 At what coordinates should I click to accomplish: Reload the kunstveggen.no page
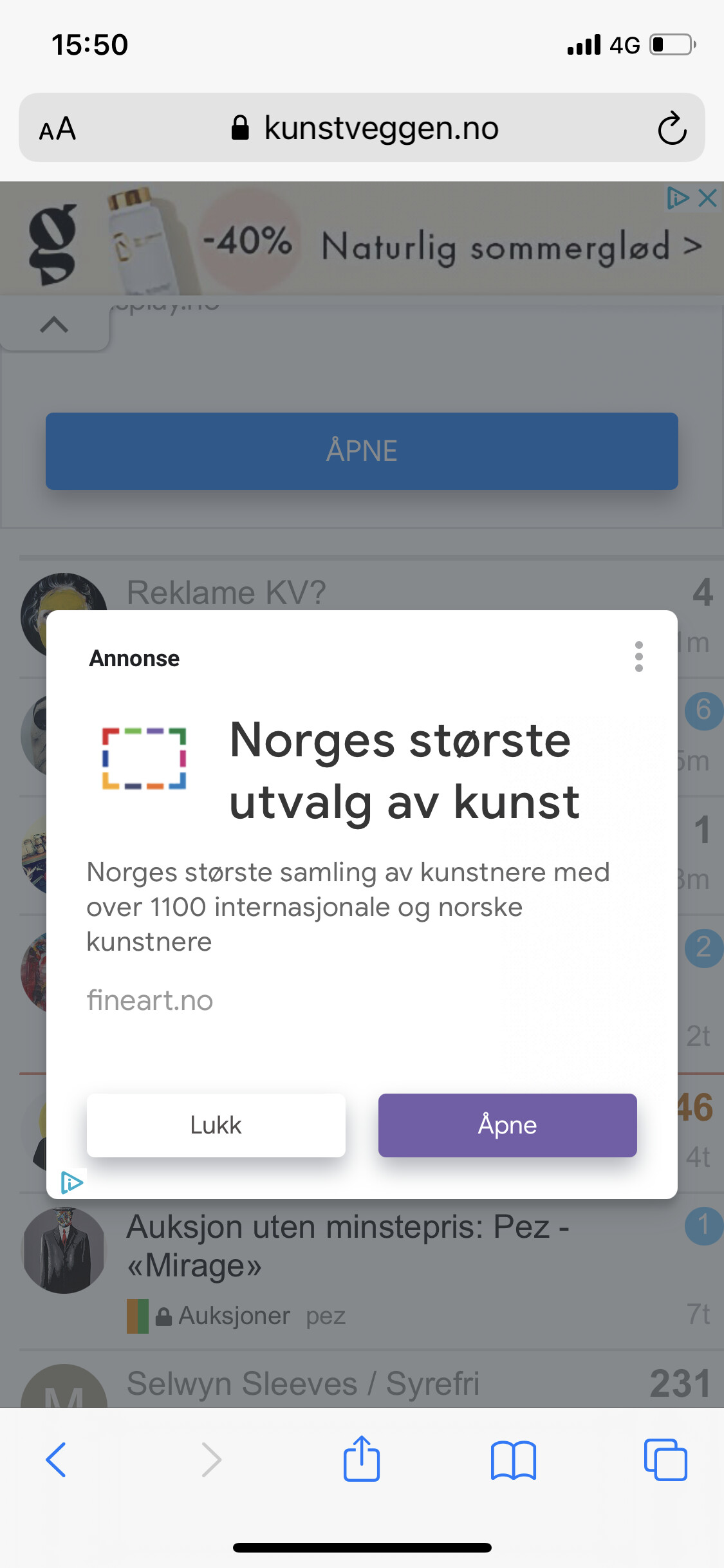pos(672,127)
